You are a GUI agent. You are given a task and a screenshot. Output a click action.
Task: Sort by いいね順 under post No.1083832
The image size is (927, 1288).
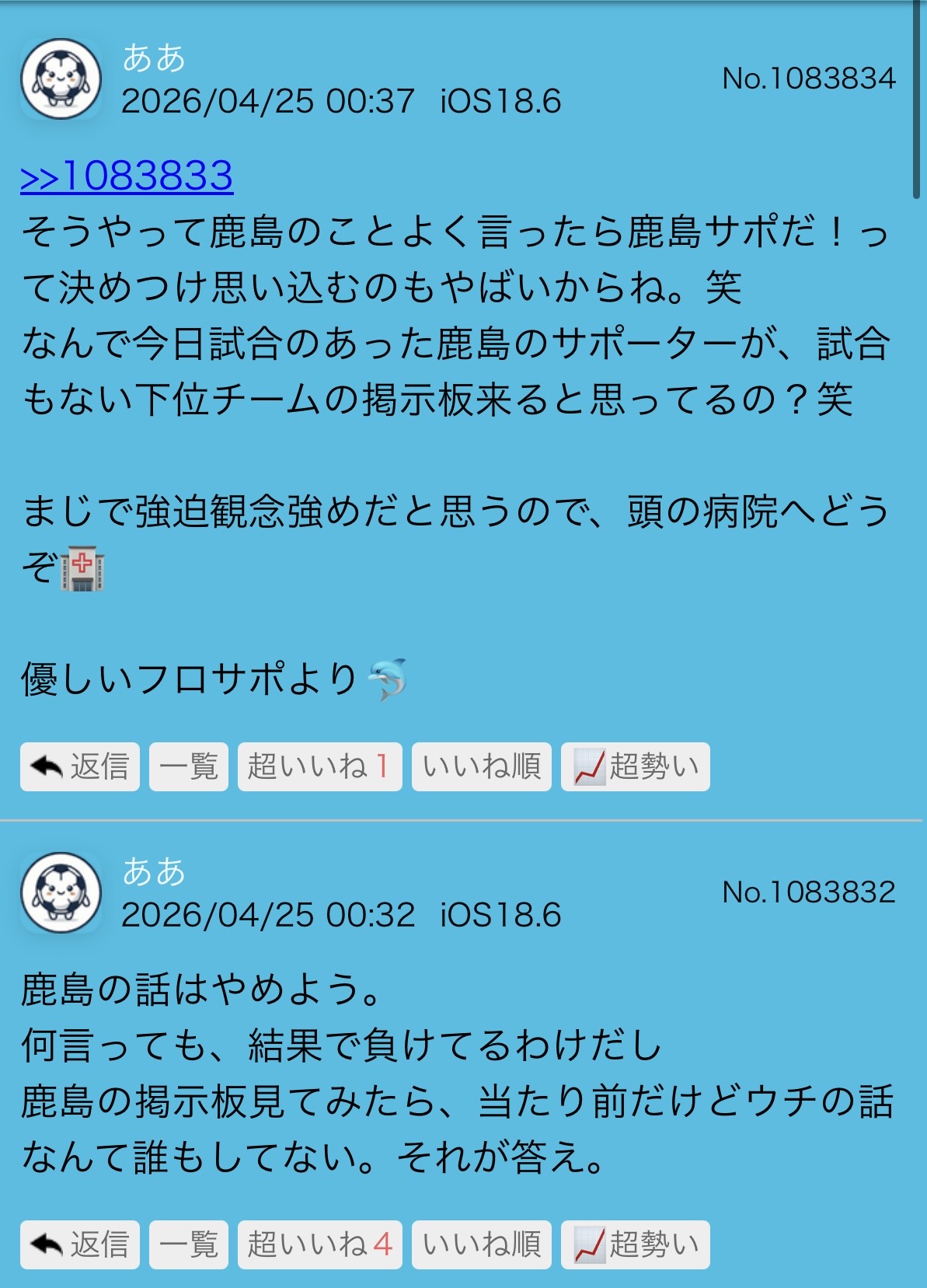tap(482, 1244)
